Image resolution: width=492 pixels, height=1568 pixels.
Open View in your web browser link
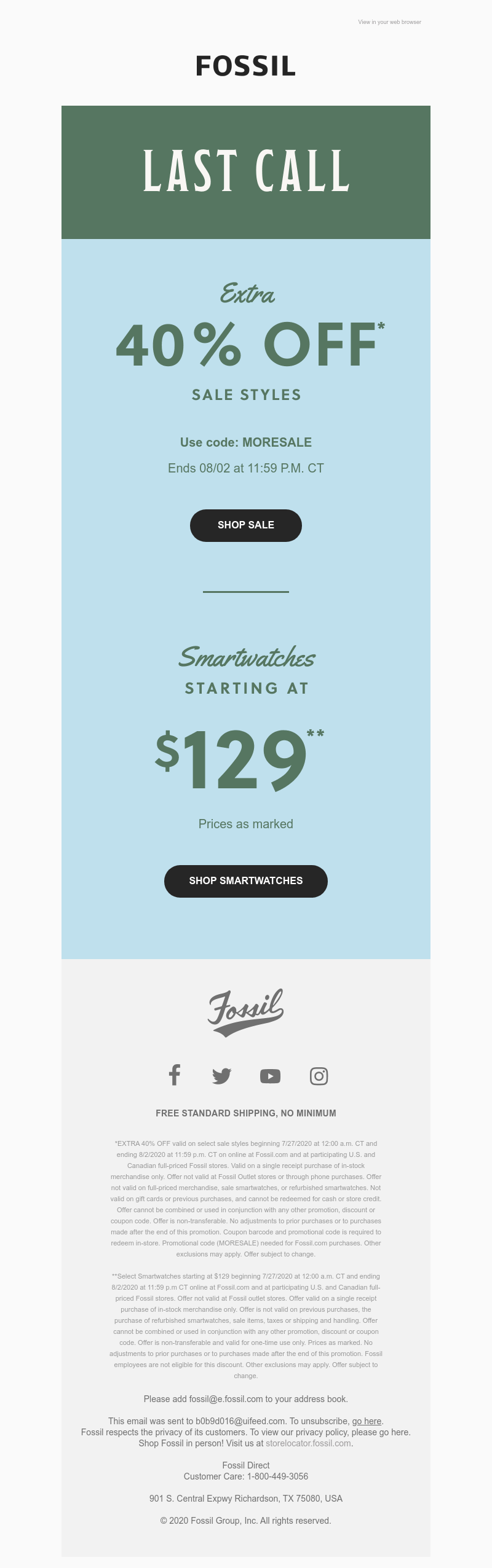[389, 22]
